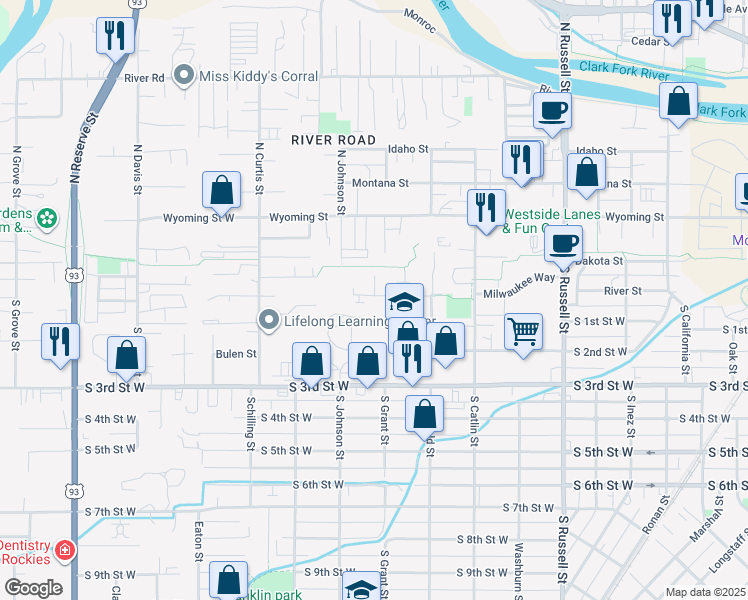Open the coffee marker by Dakota St
Viewport: 748px width, 600px height.
coord(564,242)
